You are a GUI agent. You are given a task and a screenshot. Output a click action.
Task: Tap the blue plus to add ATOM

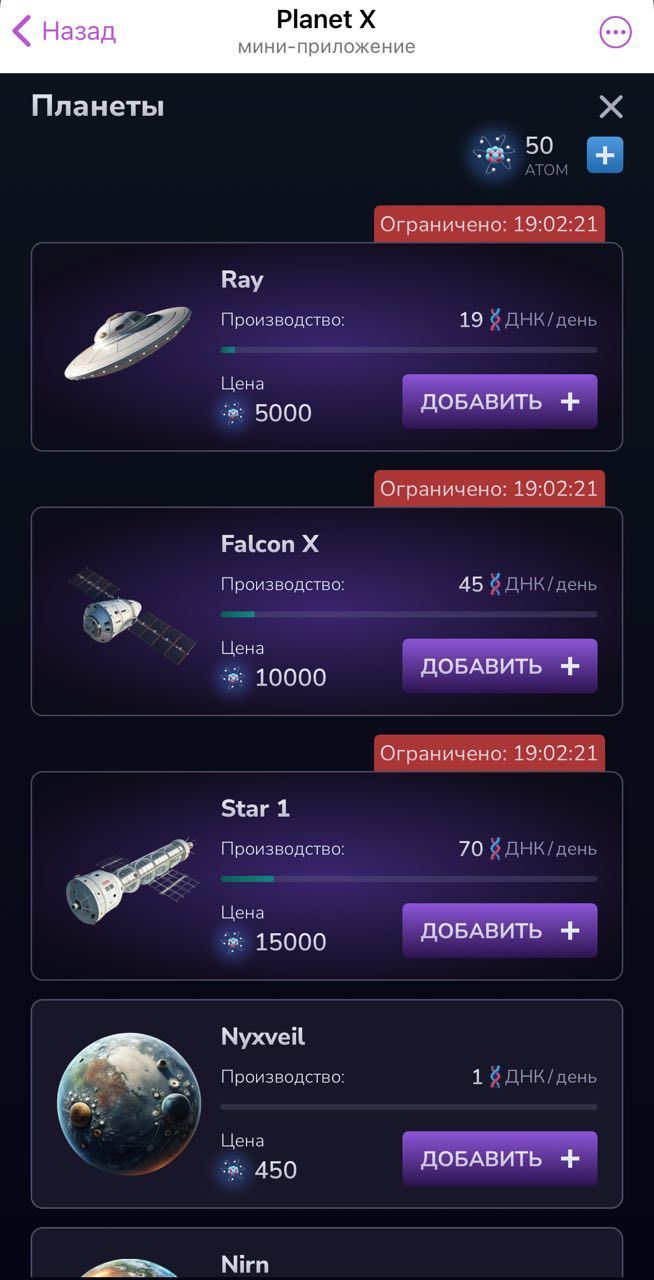[x=605, y=155]
